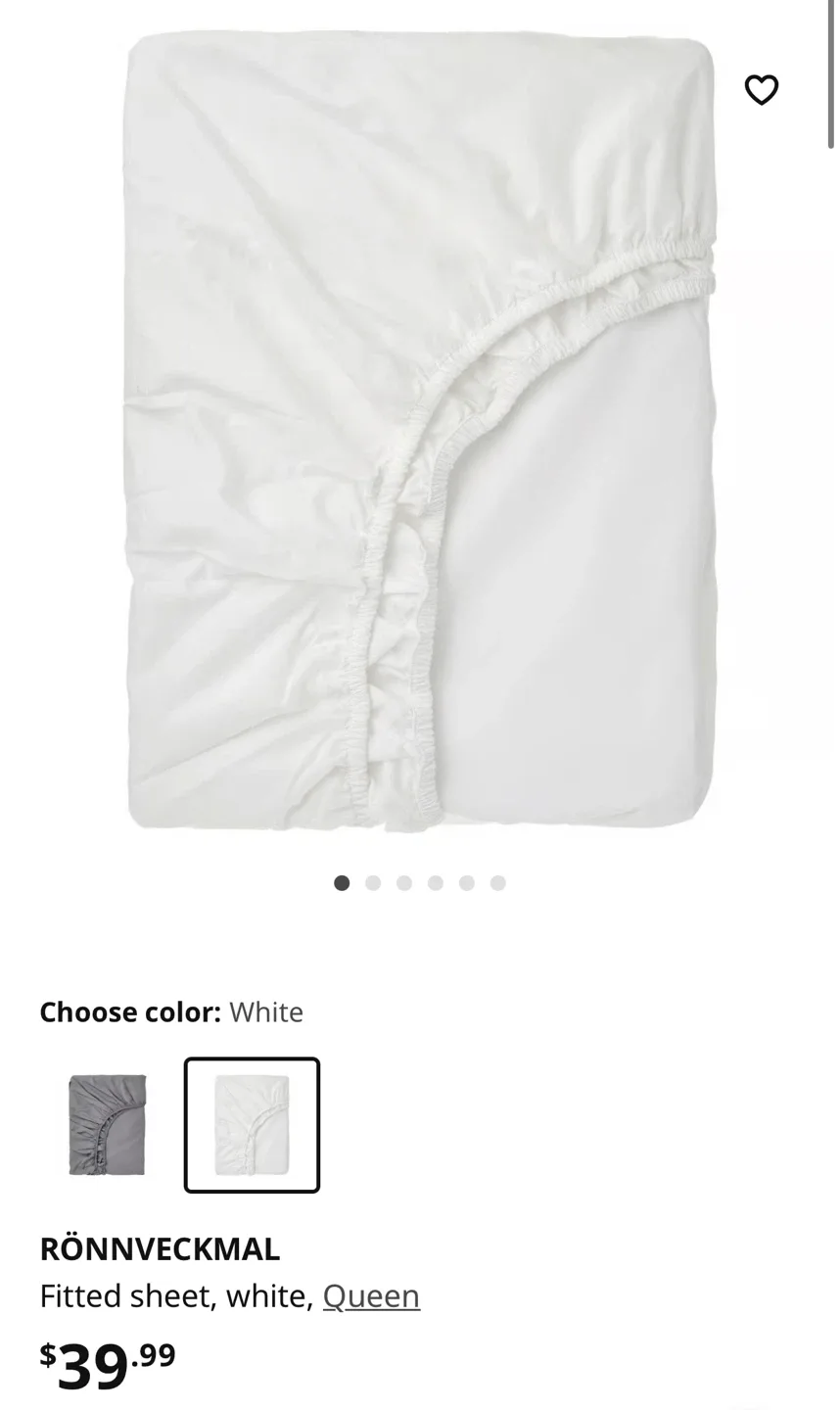Open the last product image via sixth dot
Screen dimensions: 840x1410
click(x=498, y=882)
